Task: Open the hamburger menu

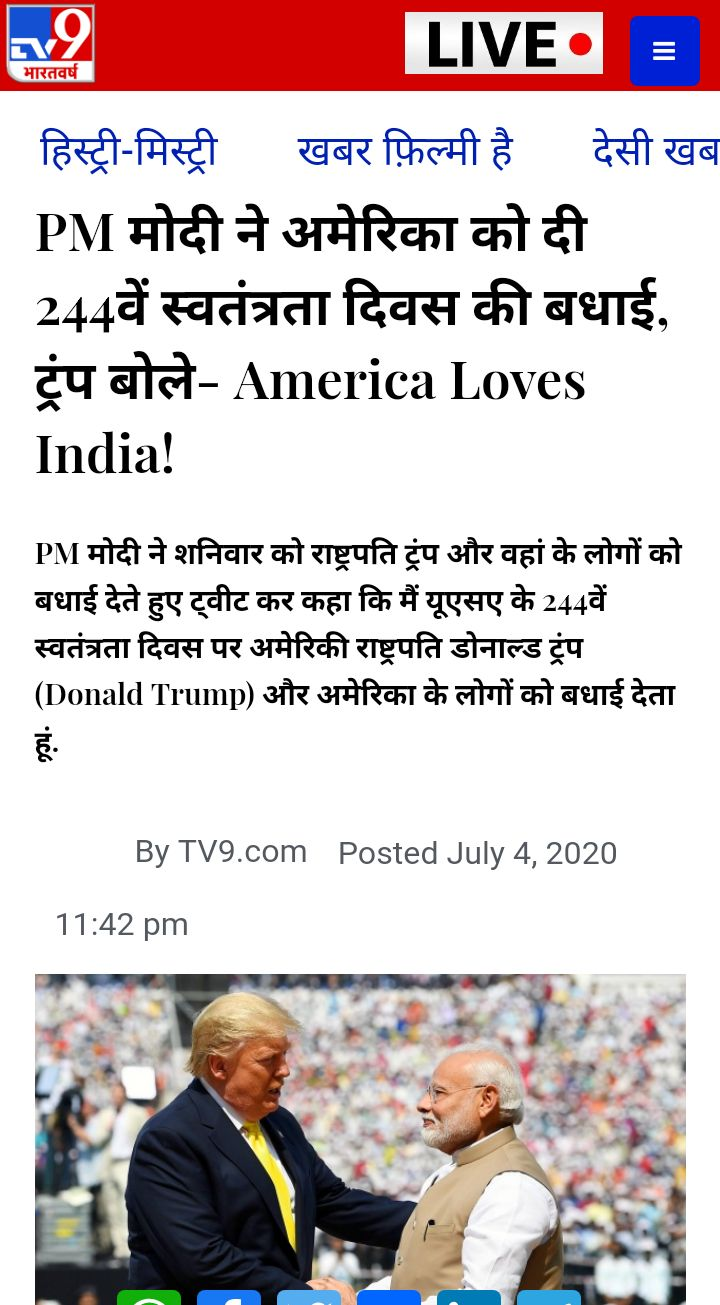Action: click(x=664, y=51)
